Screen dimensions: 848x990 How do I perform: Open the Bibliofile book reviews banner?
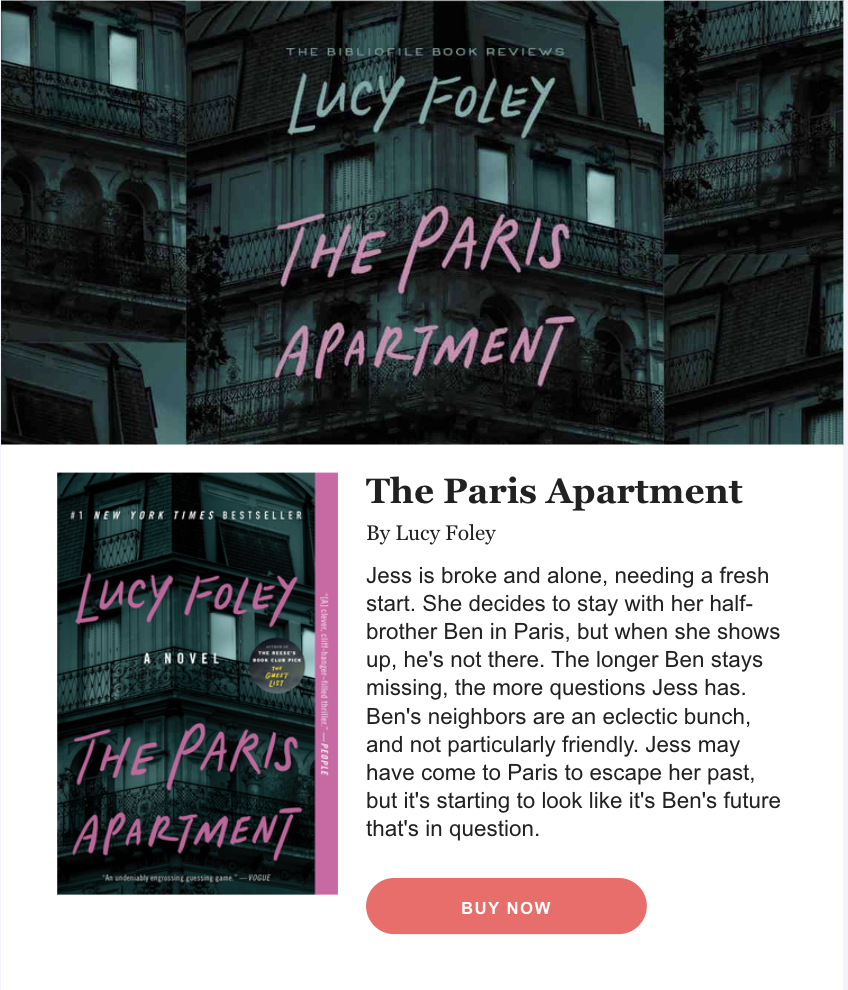coord(424,222)
